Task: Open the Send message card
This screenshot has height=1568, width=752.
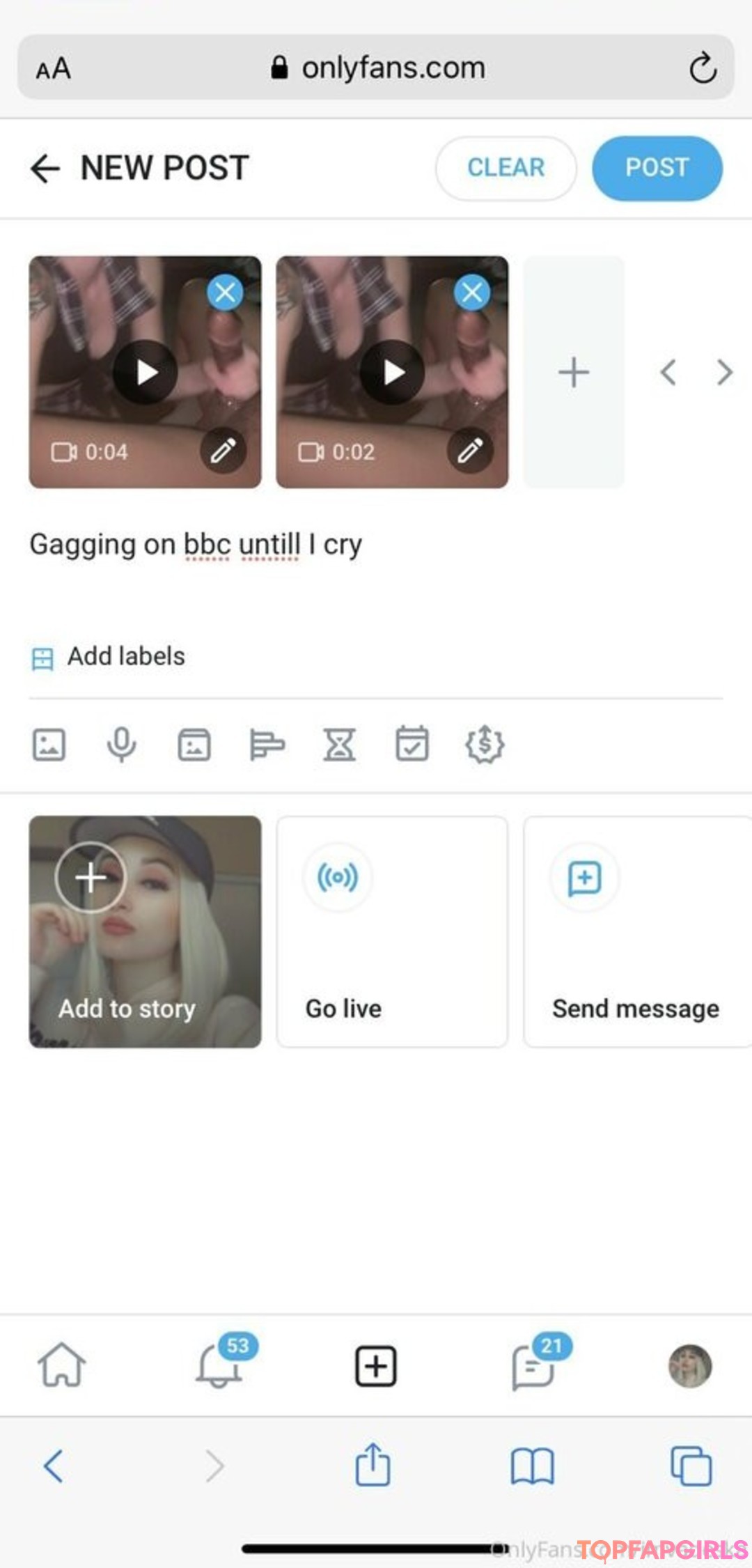Action: click(x=635, y=931)
